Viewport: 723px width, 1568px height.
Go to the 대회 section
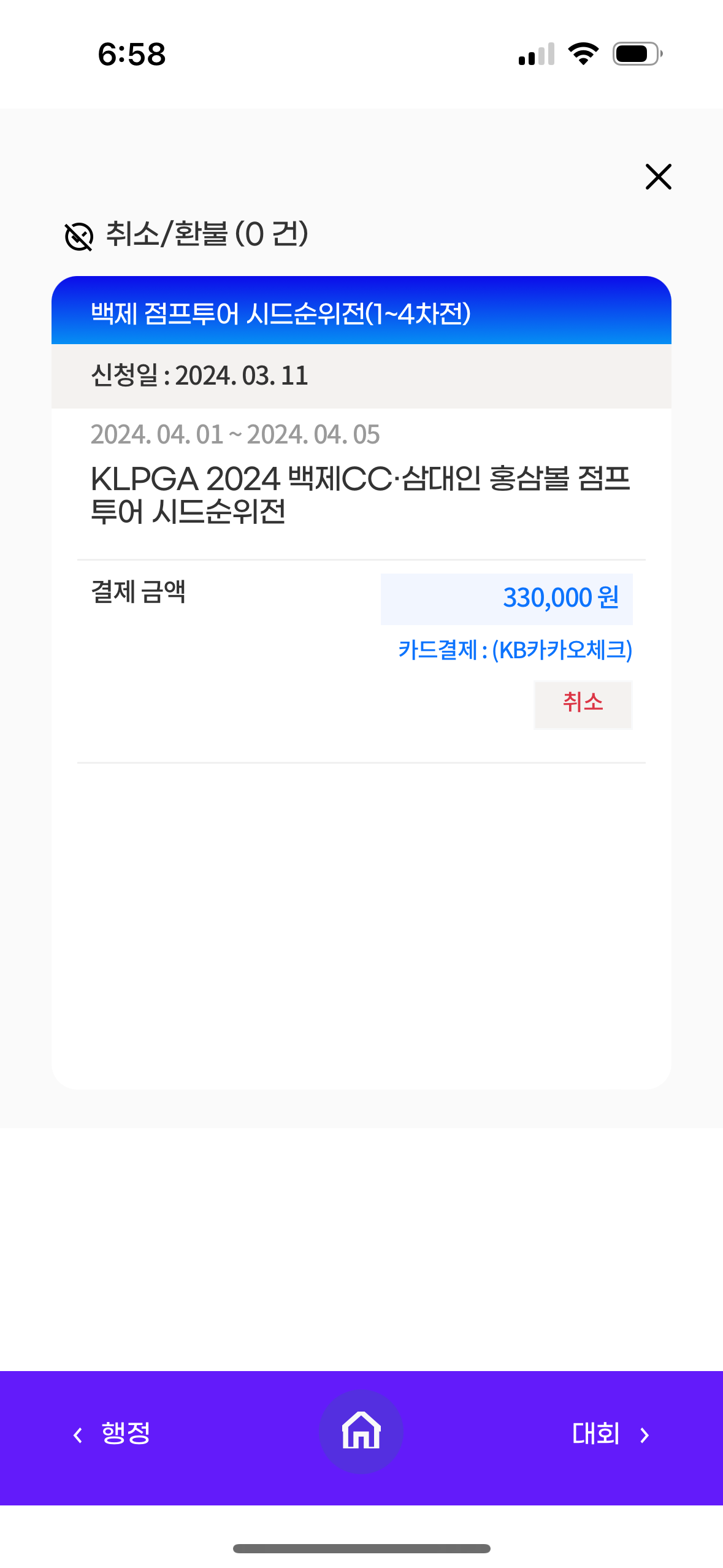click(611, 1434)
